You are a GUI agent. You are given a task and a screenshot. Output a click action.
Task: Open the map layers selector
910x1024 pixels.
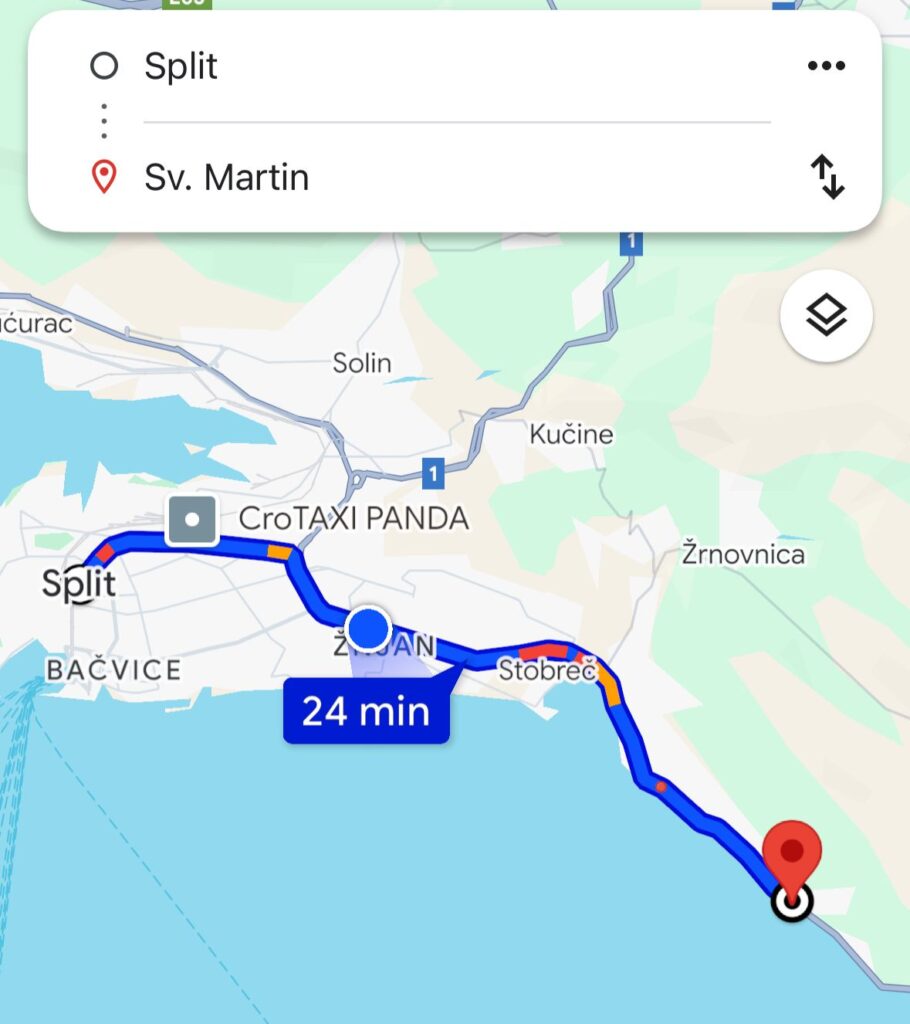(826, 315)
